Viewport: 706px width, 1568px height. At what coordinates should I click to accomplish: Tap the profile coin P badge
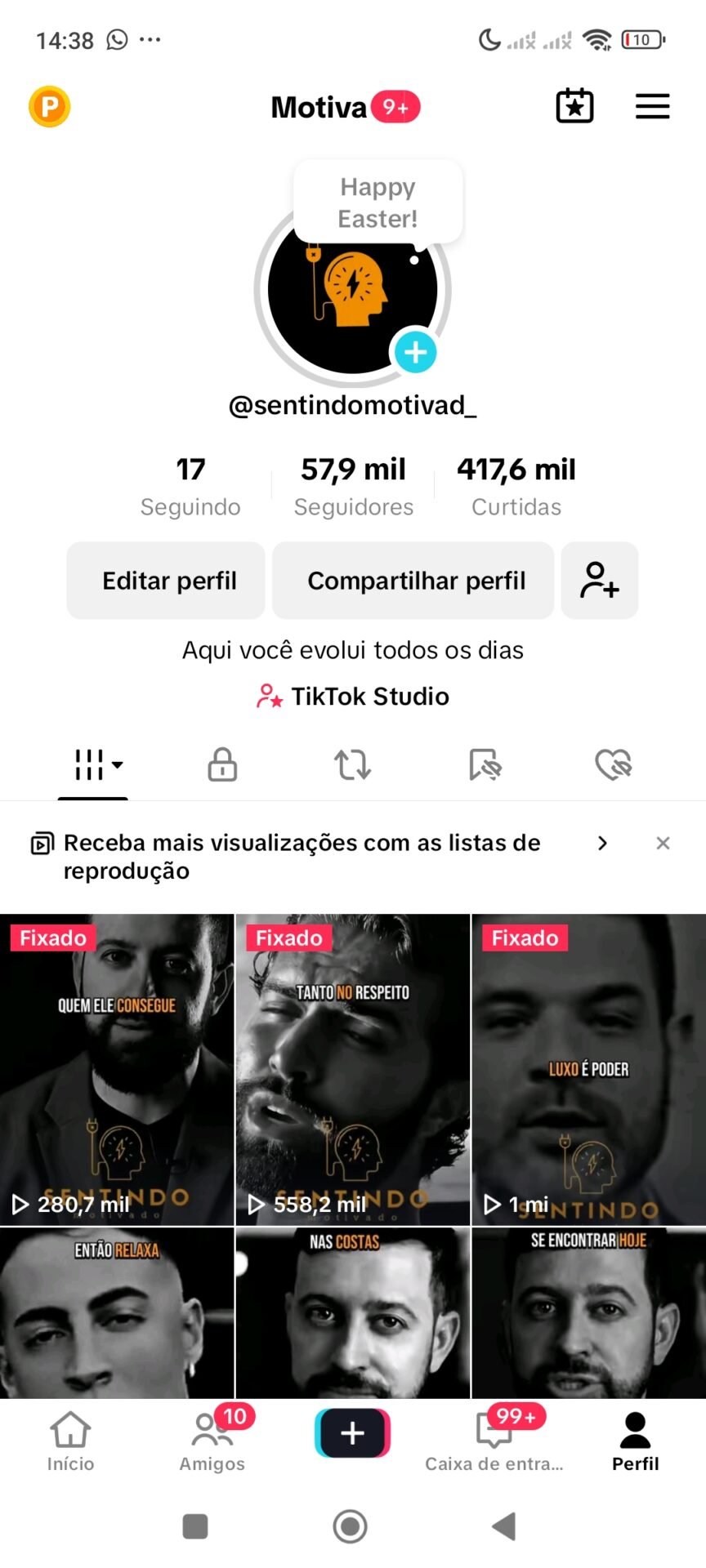coord(49,106)
